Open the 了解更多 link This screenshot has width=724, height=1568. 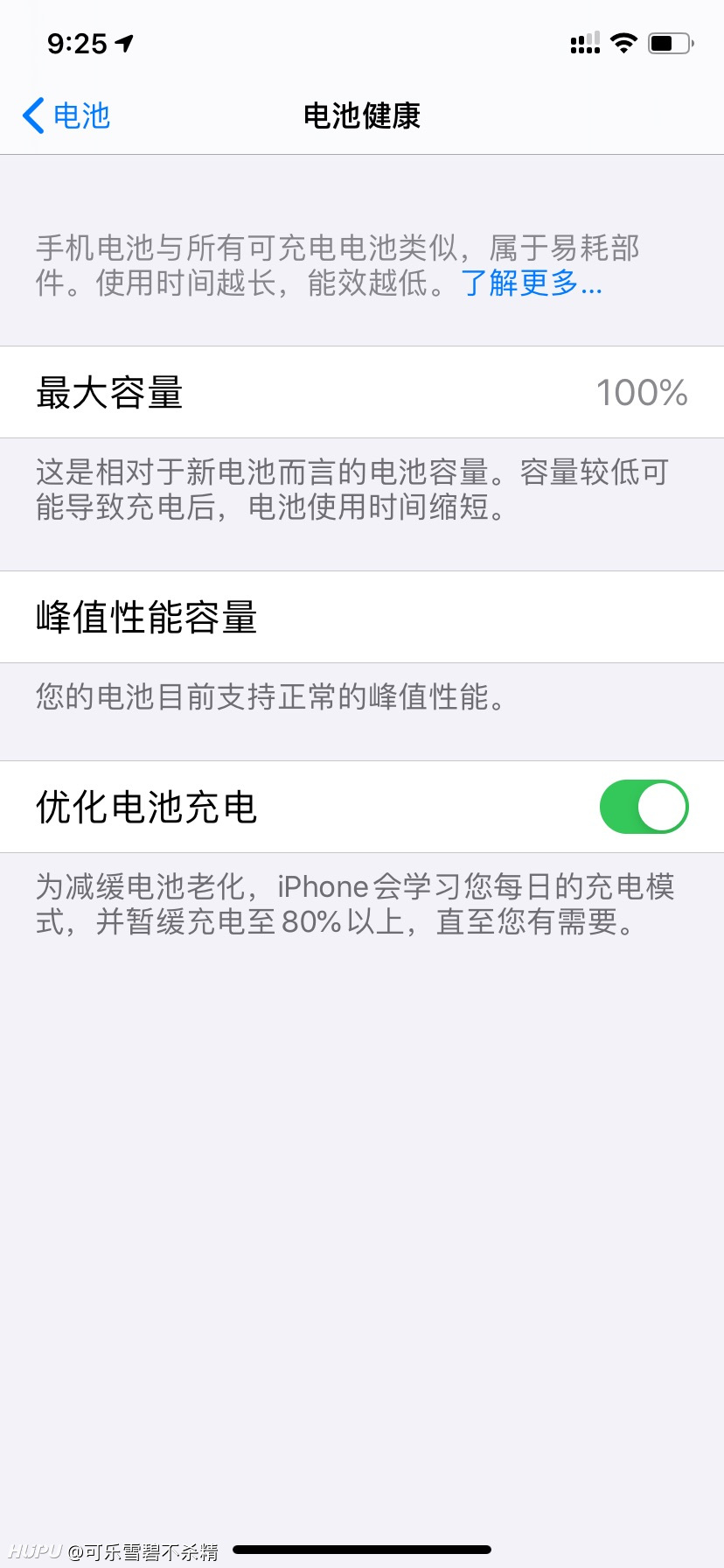click(532, 283)
